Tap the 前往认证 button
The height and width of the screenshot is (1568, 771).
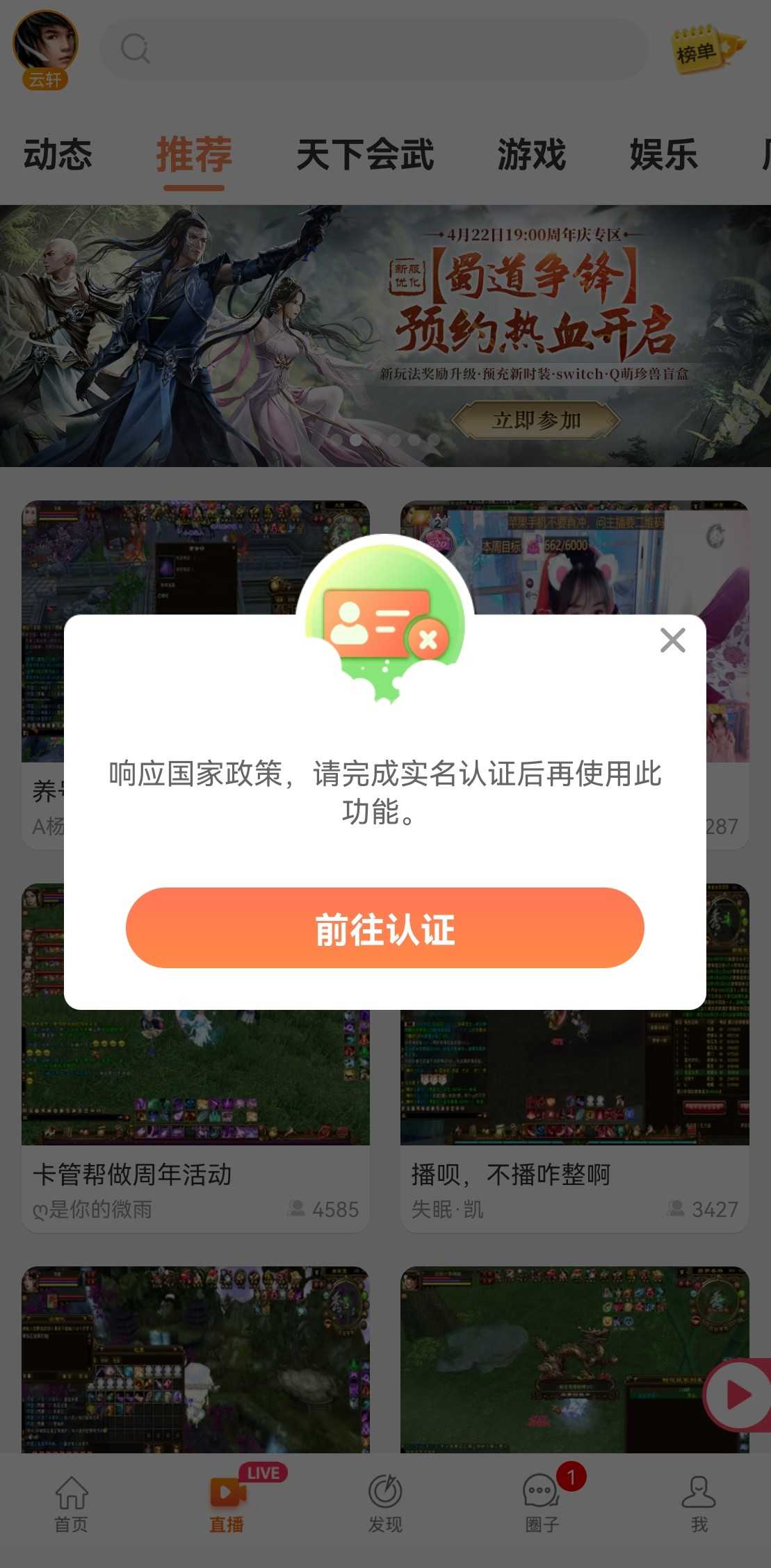tap(384, 928)
